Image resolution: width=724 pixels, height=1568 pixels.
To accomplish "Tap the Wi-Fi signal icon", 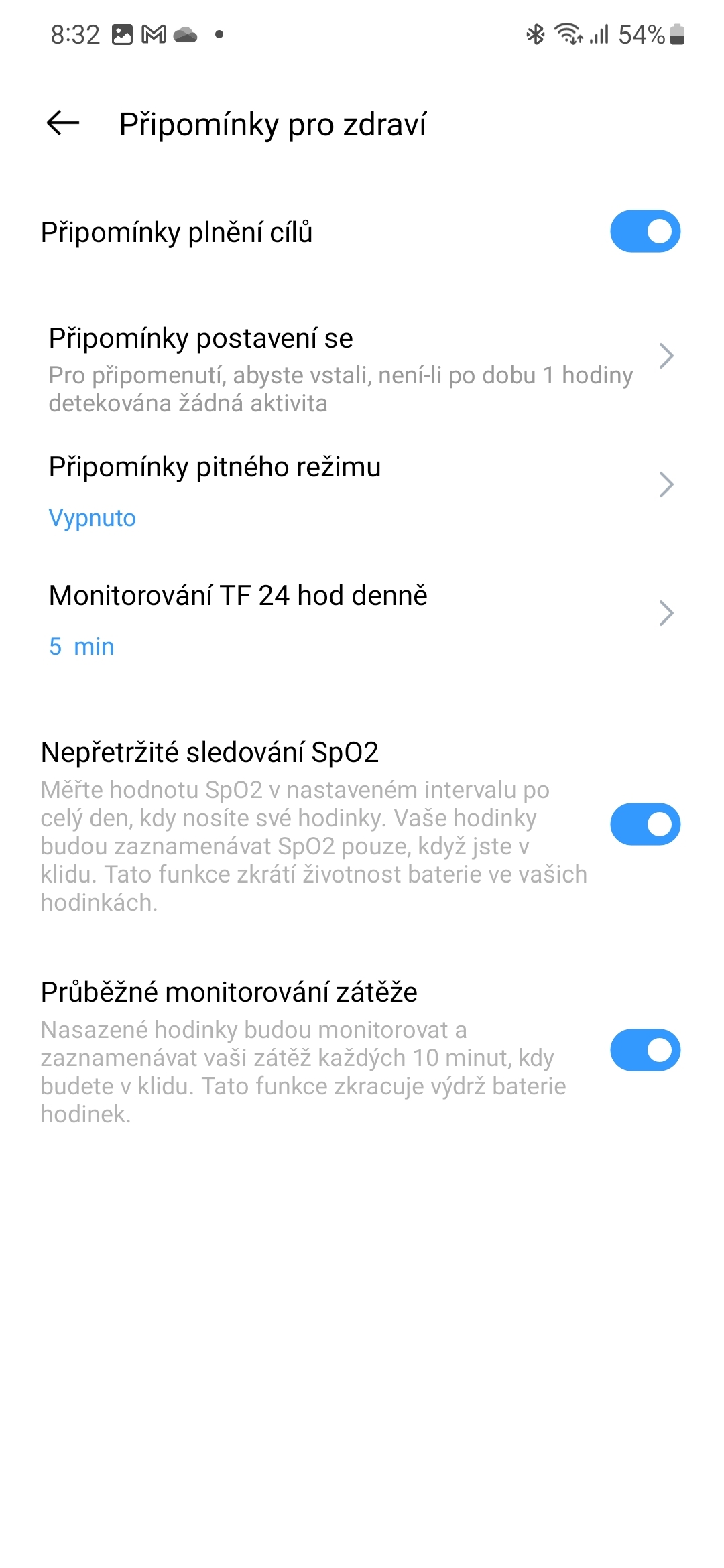I will 569,34.
